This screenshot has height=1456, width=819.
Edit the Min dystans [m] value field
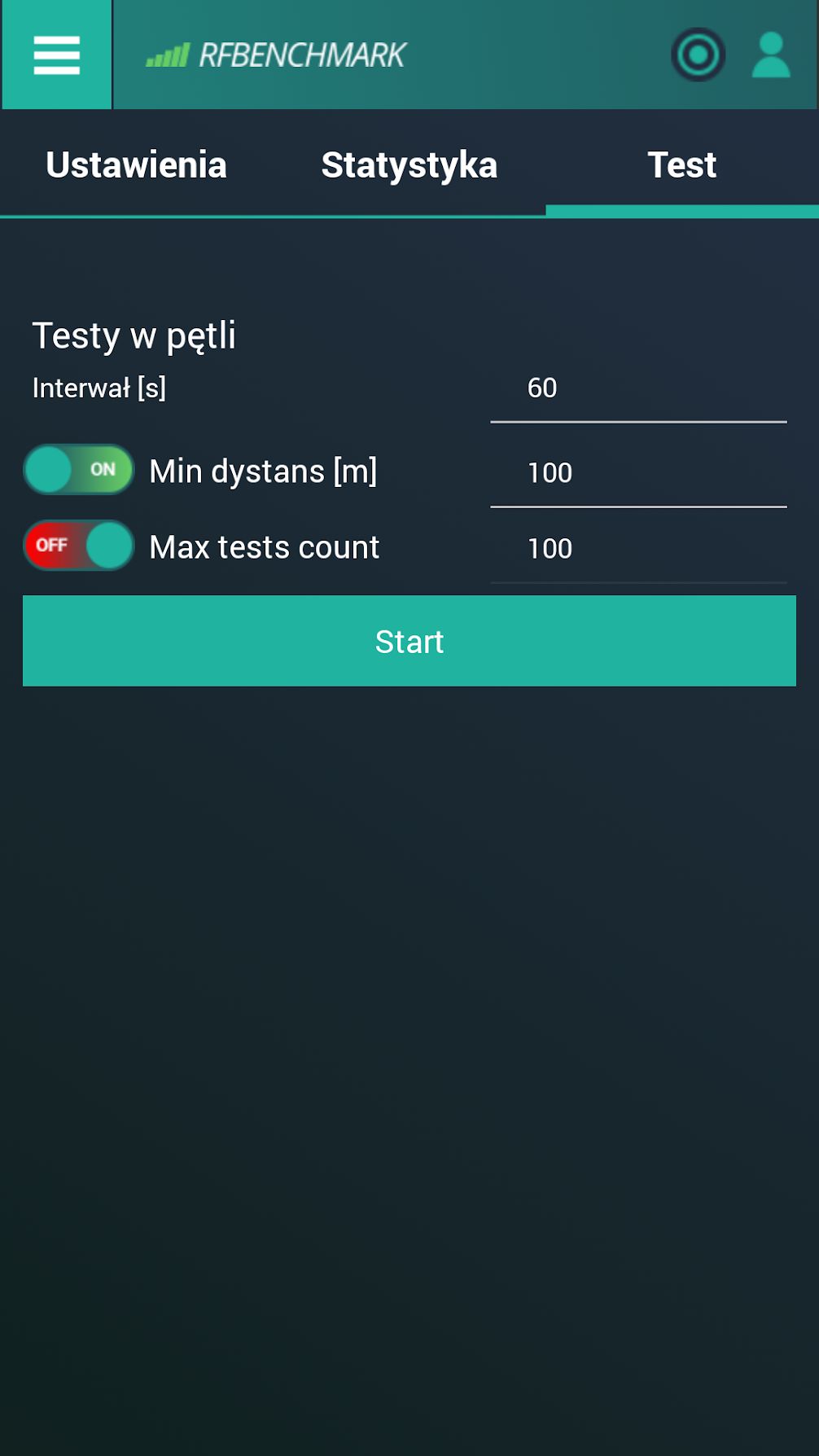pos(638,473)
